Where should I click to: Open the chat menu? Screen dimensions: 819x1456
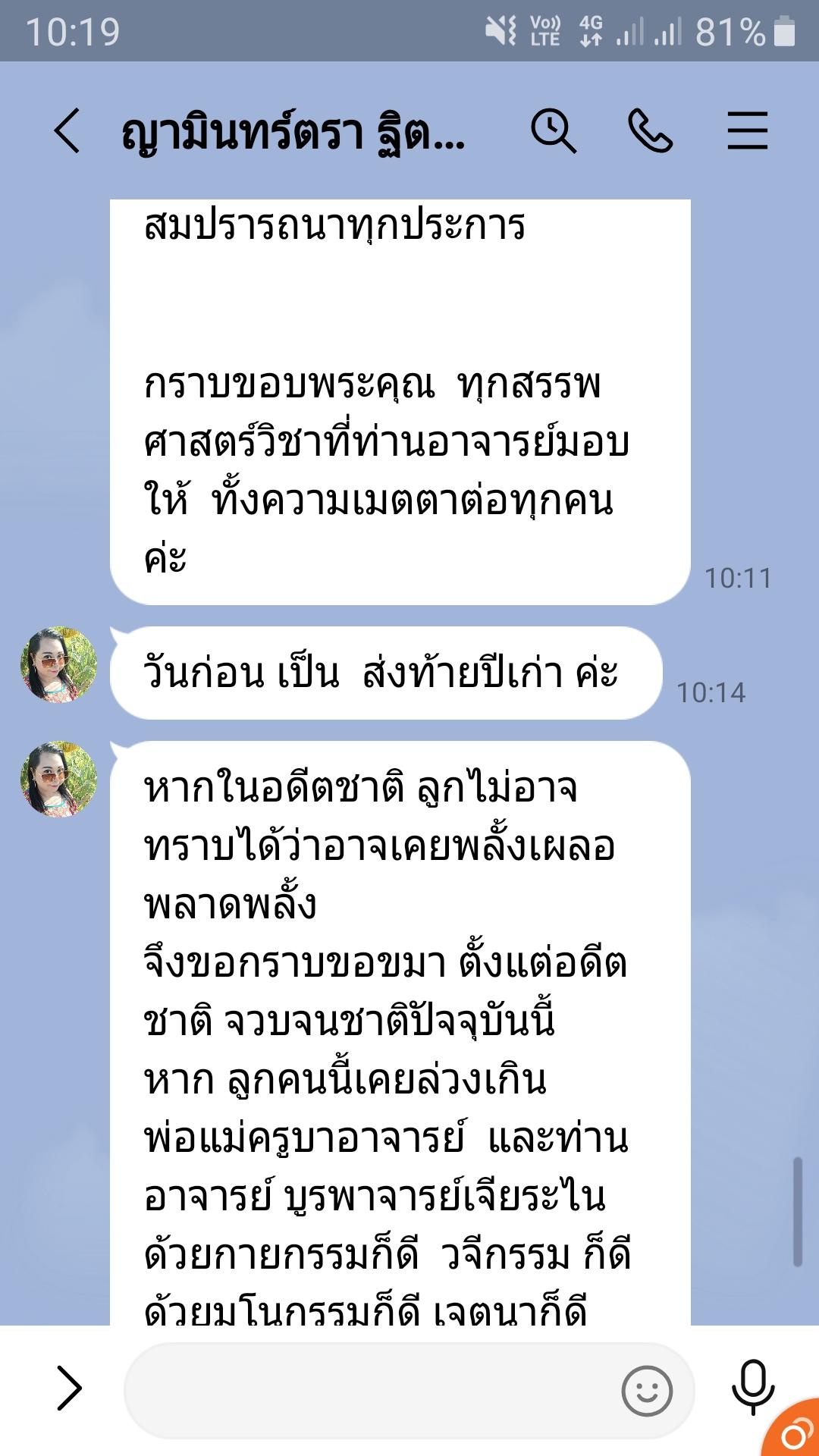(x=747, y=130)
